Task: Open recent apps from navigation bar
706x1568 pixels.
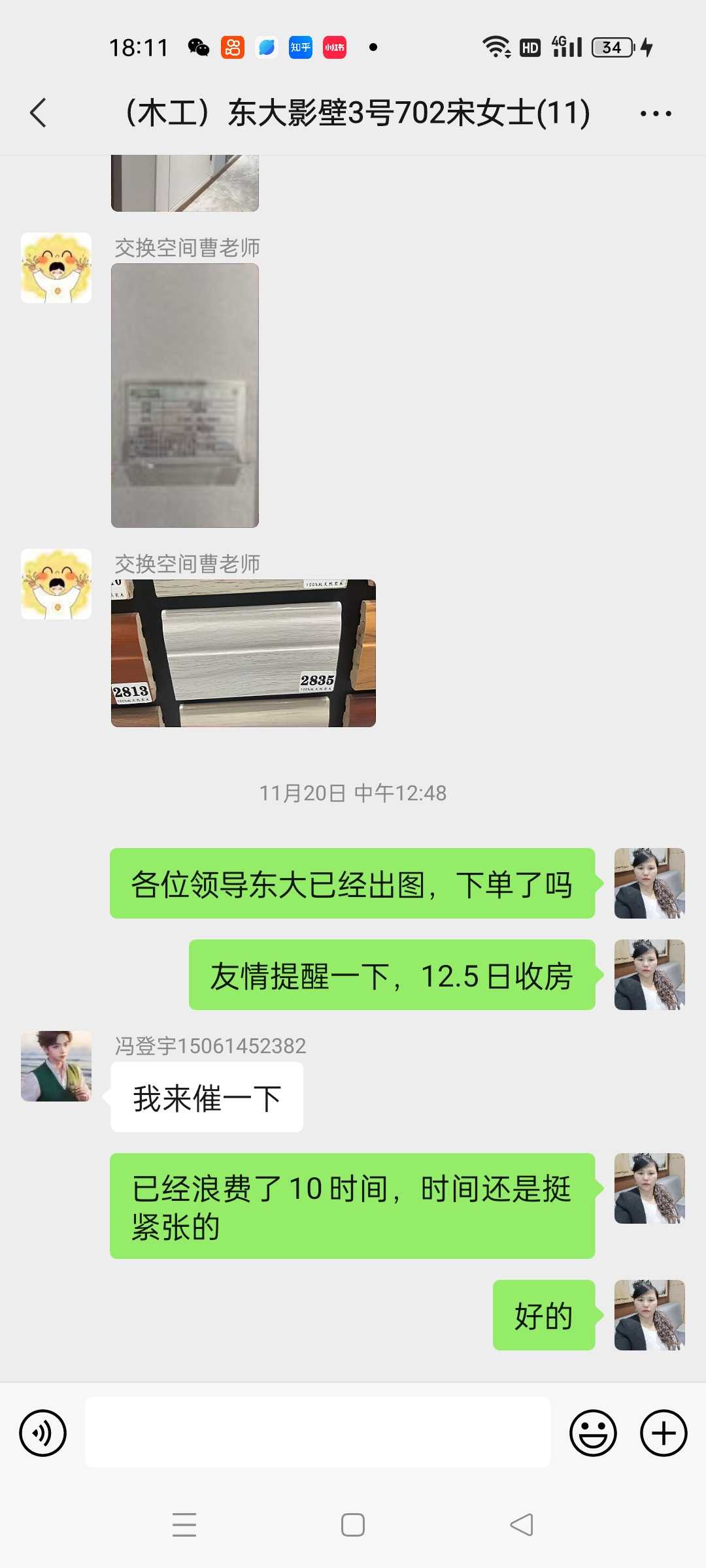Action: tap(184, 1525)
